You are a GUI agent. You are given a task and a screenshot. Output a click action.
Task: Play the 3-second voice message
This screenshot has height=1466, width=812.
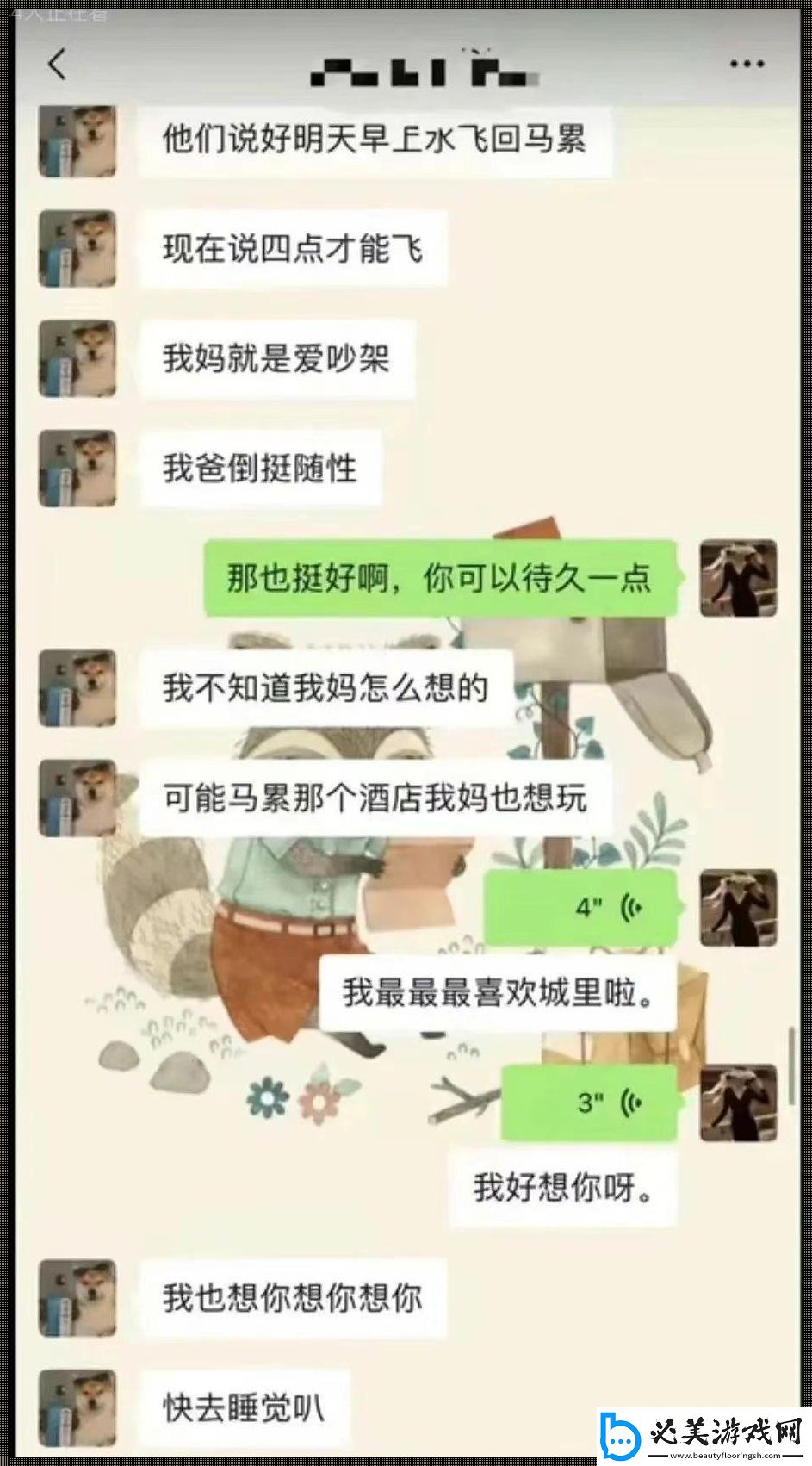coord(590,1102)
